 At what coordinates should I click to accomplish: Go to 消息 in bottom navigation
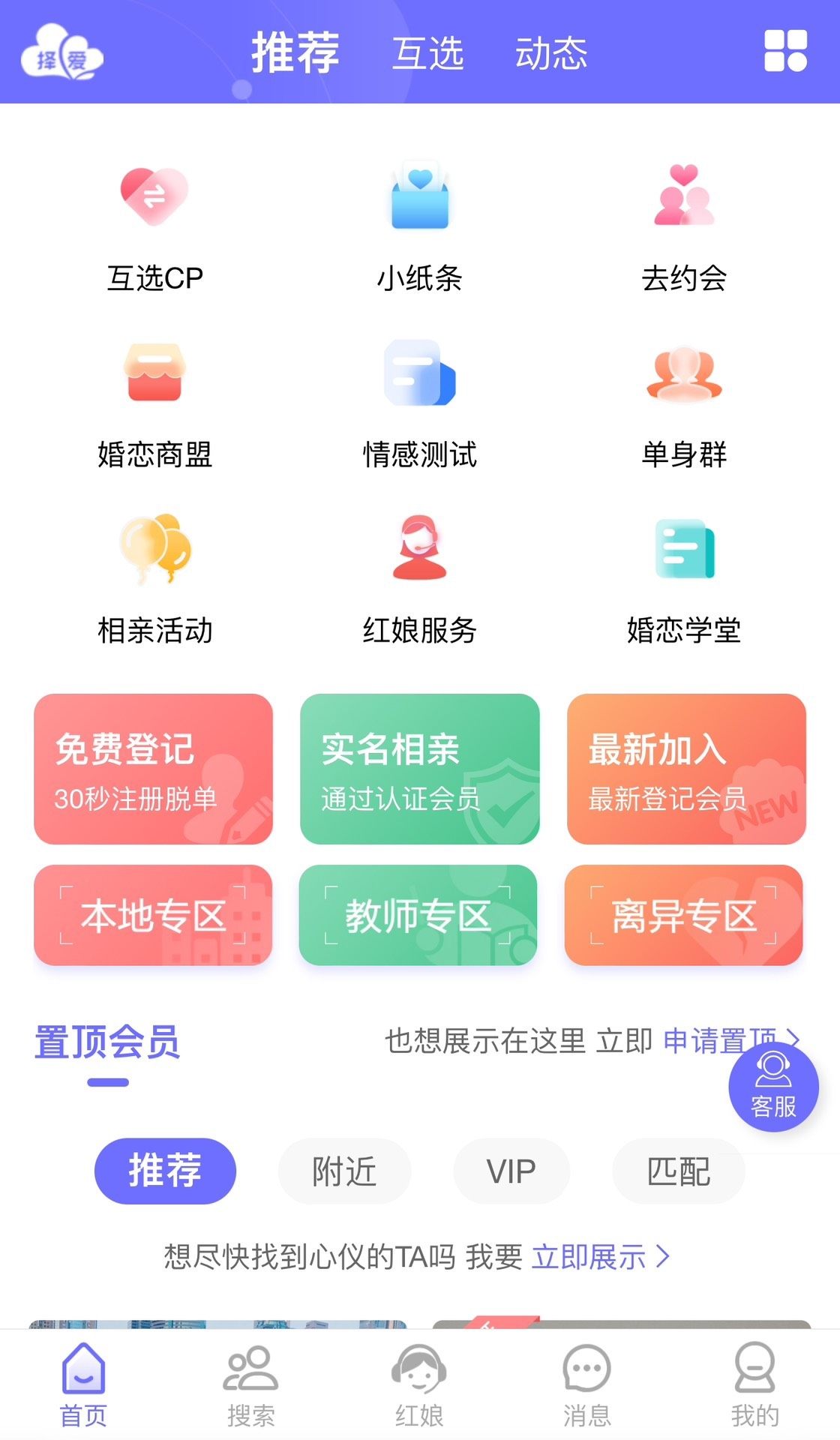tap(586, 1384)
